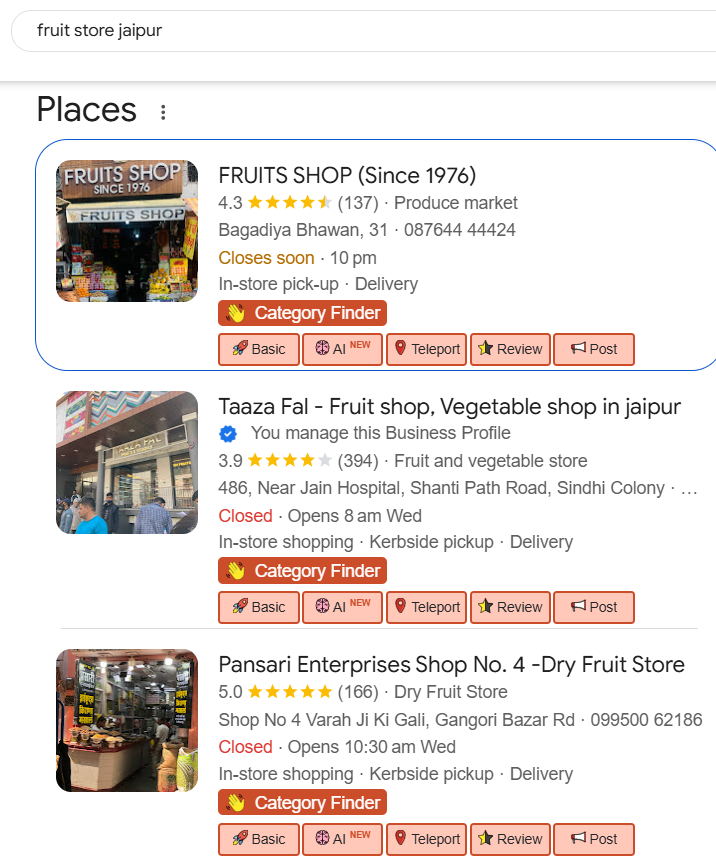716x858 pixels.
Task: Tap the search box with fruit store jaipur
Action: coord(300,31)
